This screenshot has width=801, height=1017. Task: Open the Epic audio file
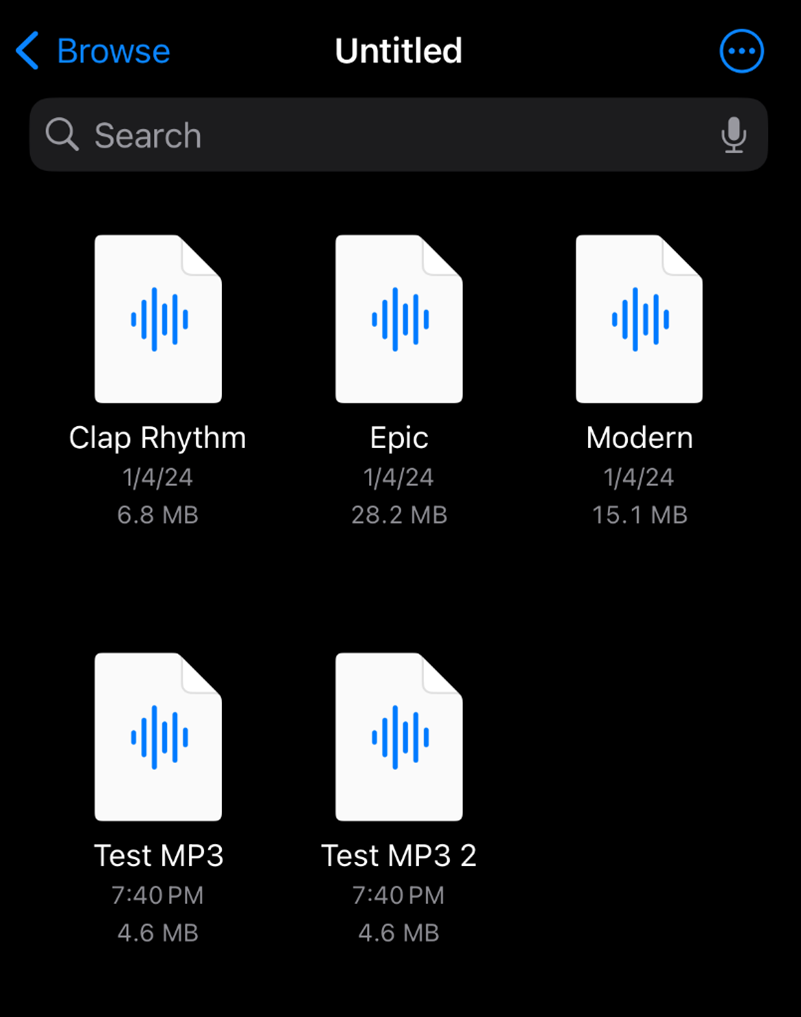point(399,320)
